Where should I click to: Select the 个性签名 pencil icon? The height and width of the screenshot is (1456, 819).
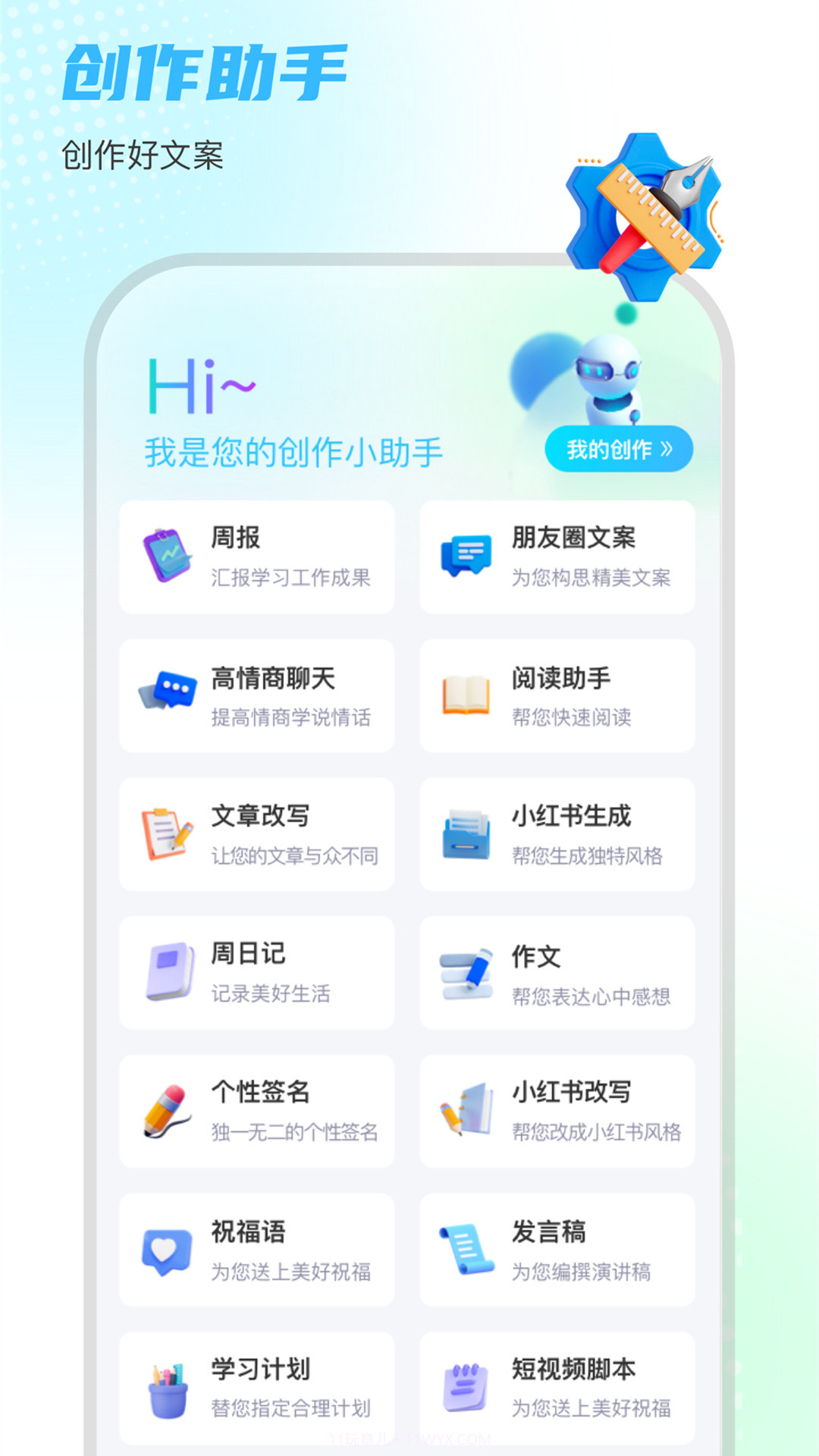164,1109
